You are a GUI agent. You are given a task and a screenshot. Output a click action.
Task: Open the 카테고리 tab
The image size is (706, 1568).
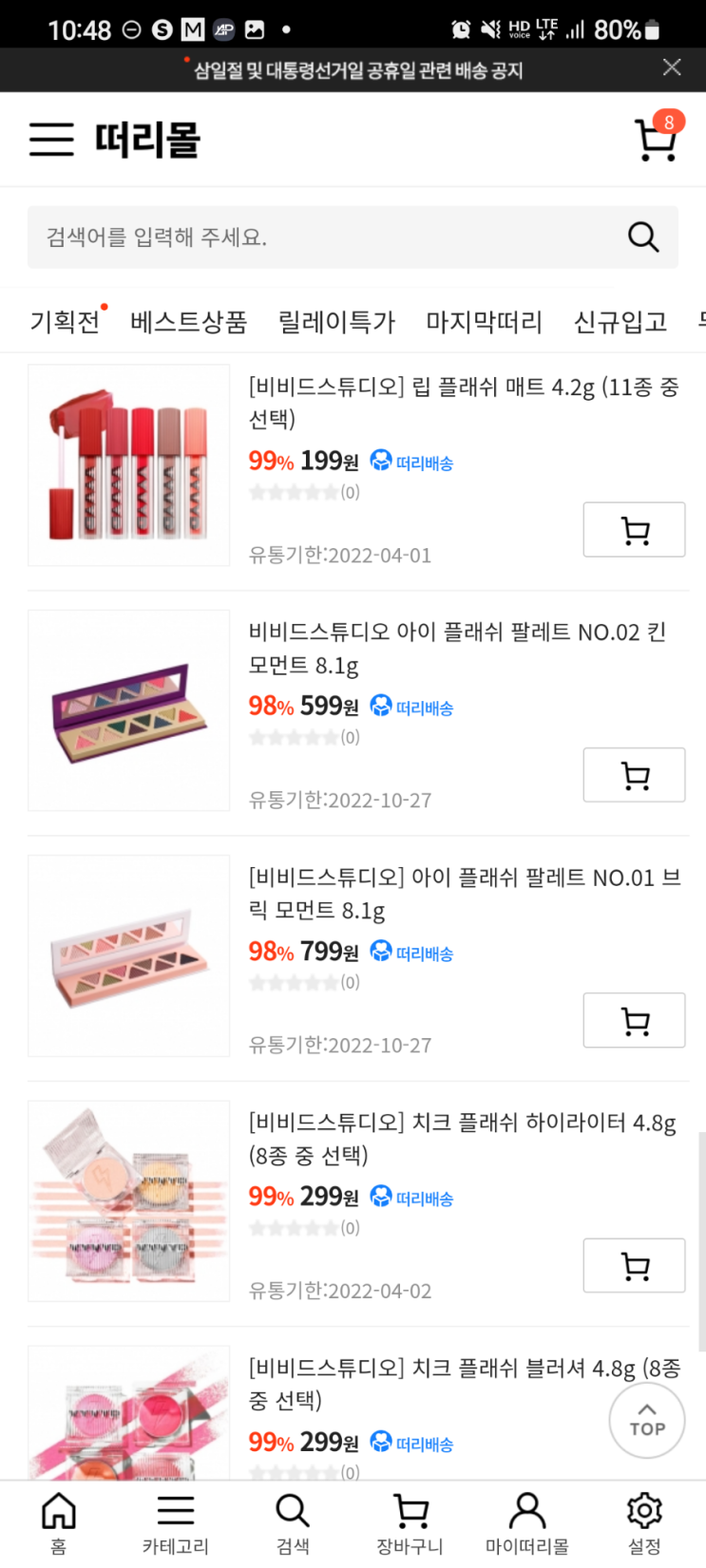pos(176,1522)
